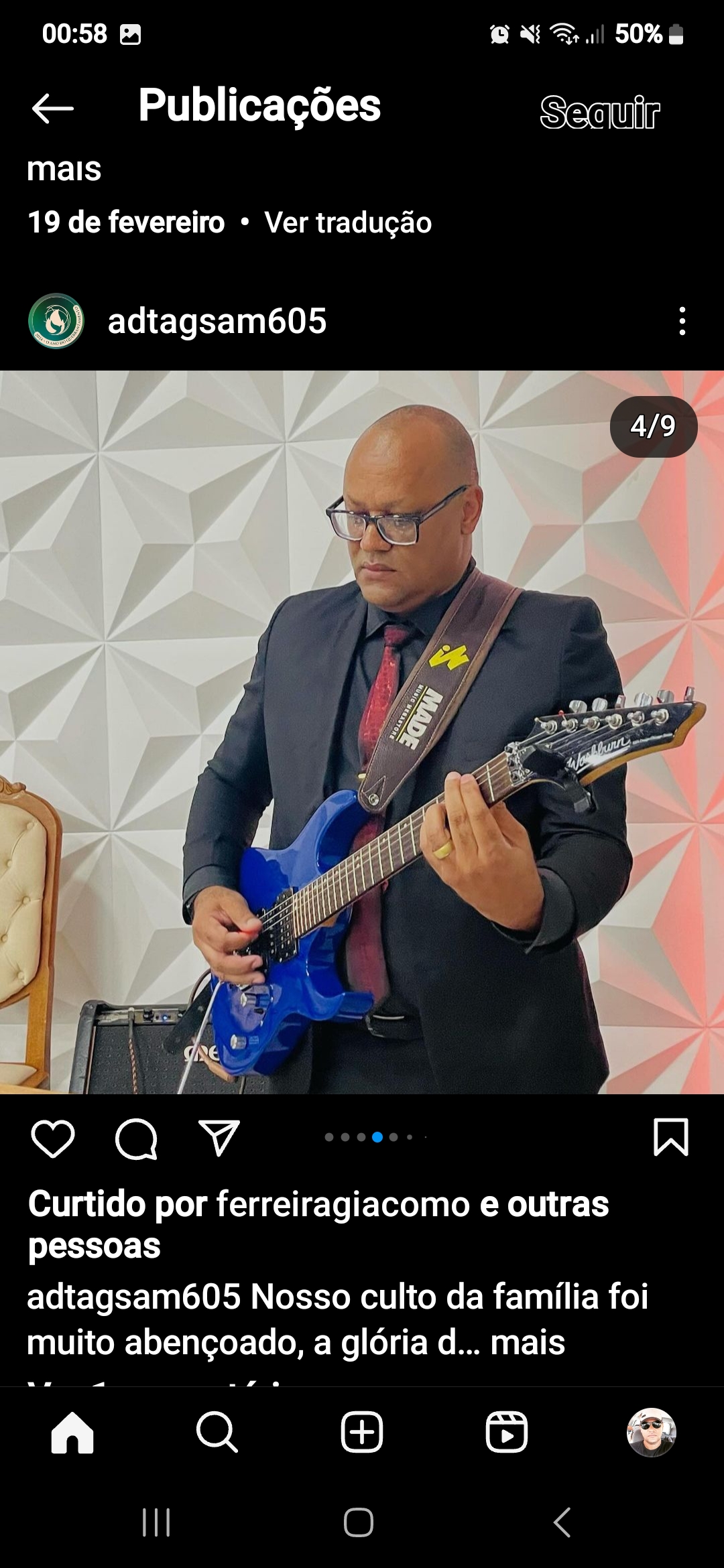This screenshot has height=1568, width=724.
Task: Tap the system home button
Action: click(x=359, y=1522)
